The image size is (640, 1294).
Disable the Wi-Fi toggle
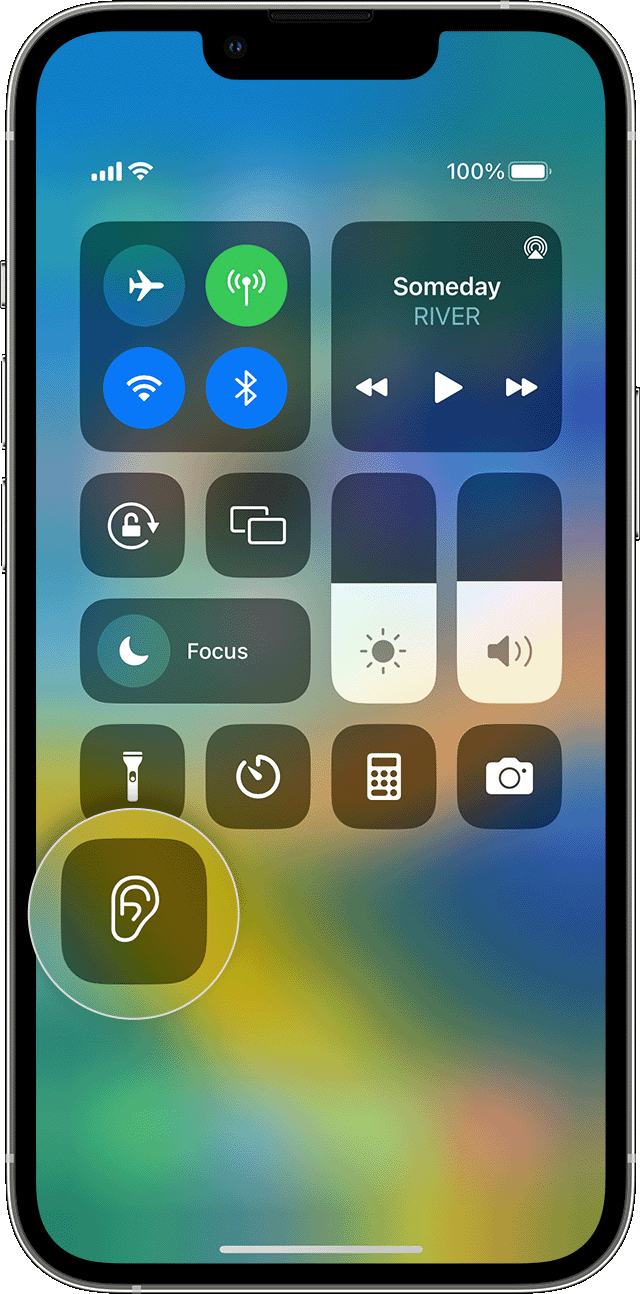[x=144, y=388]
